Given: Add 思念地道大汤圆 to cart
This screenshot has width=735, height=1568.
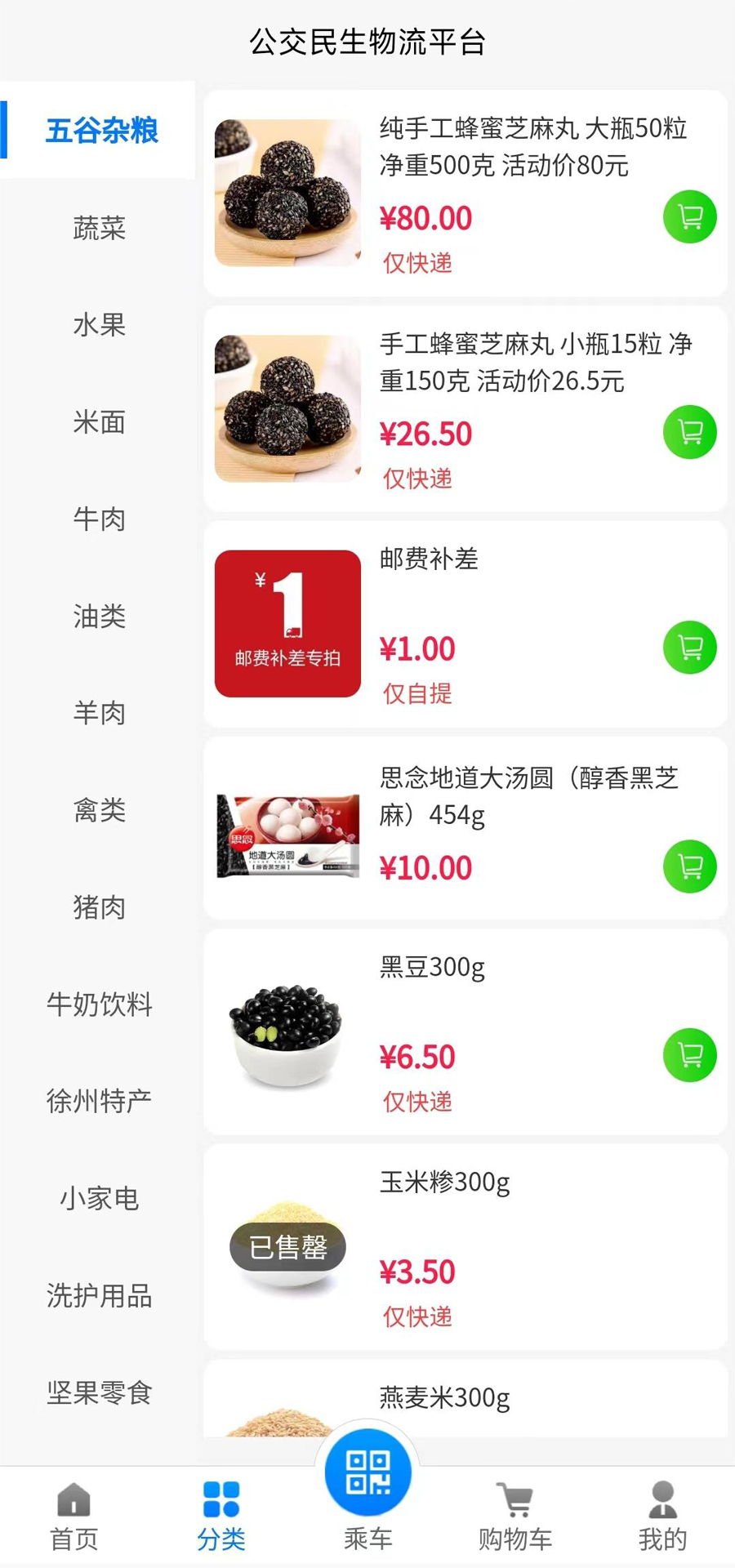Looking at the screenshot, I should point(689,866).
